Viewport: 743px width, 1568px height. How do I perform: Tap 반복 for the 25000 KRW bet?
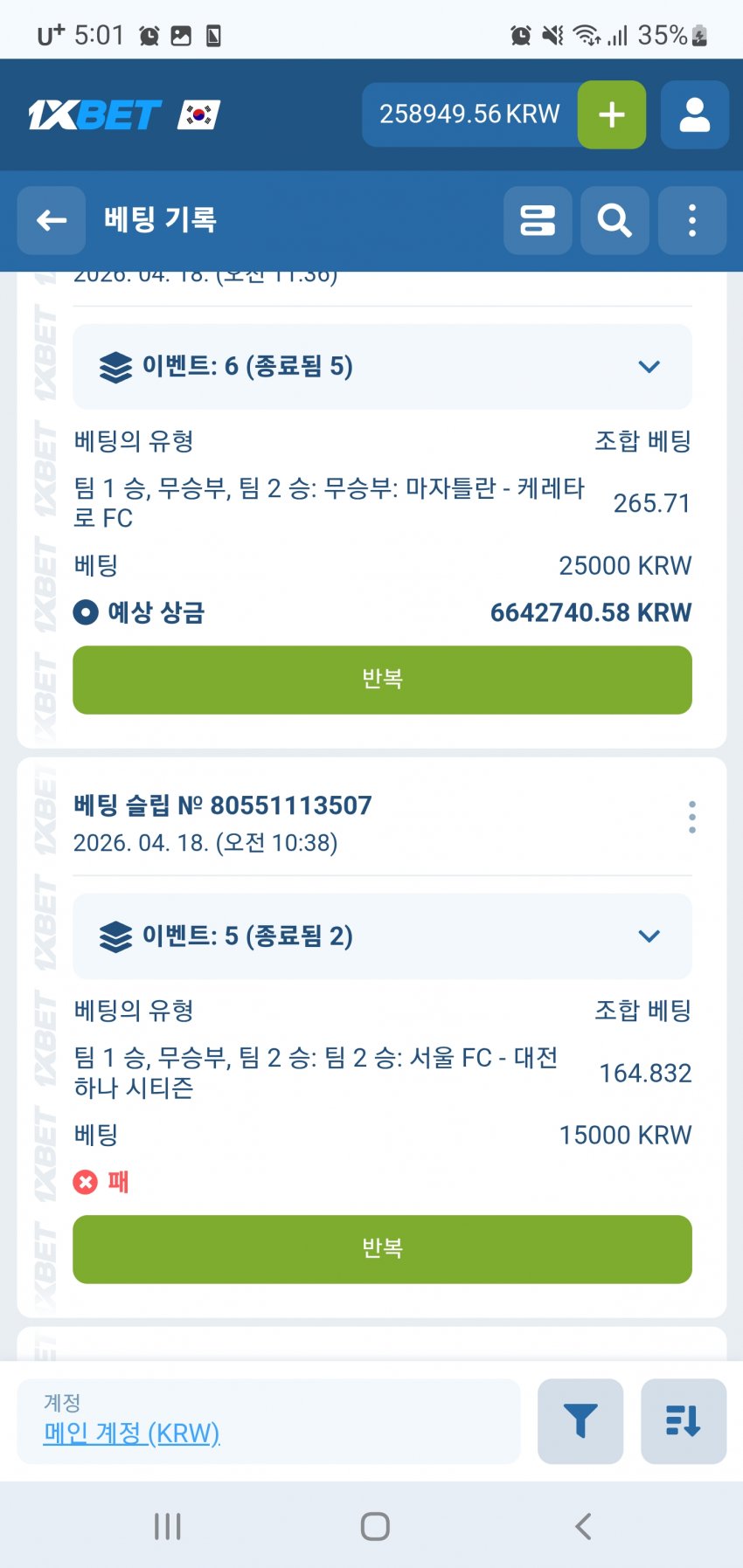382,680
